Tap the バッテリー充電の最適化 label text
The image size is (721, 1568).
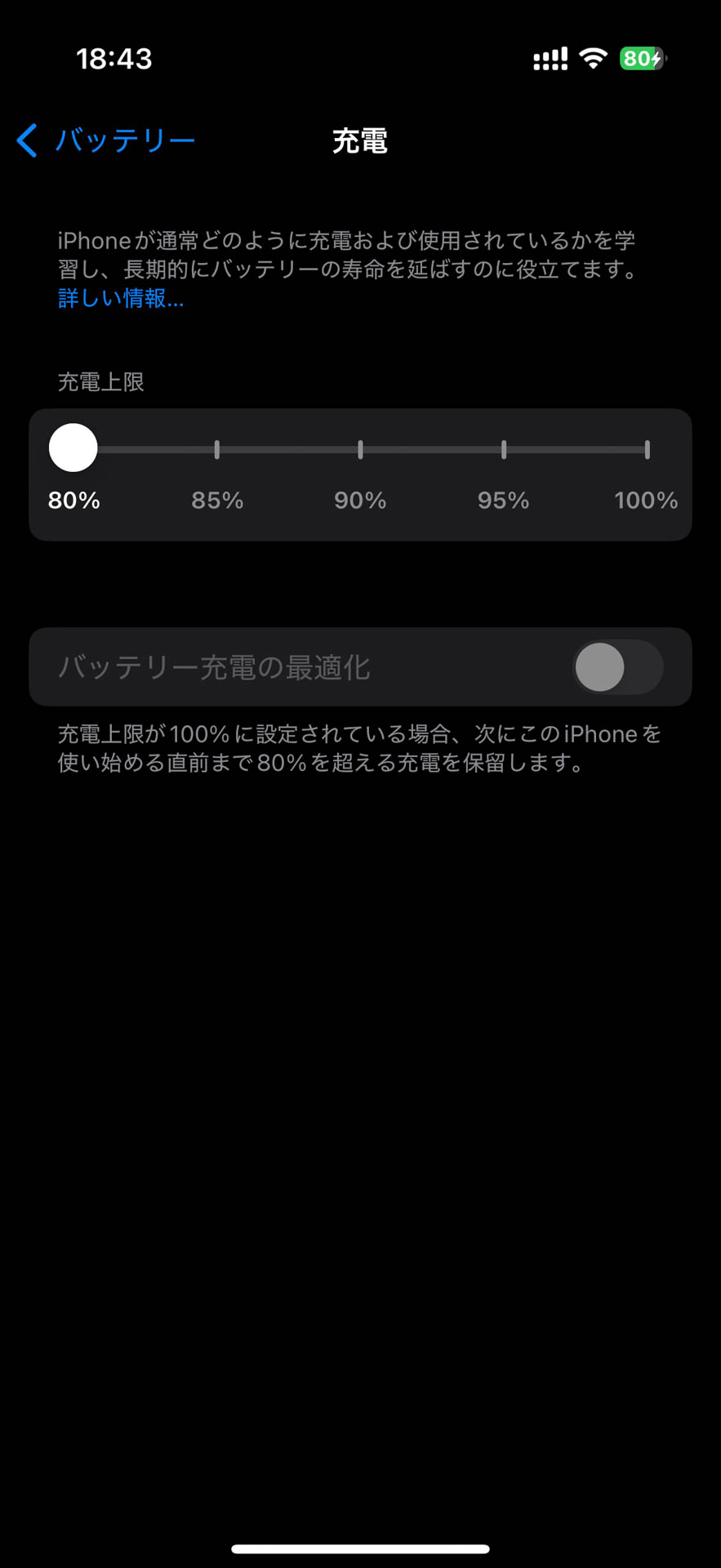point(213,667)
